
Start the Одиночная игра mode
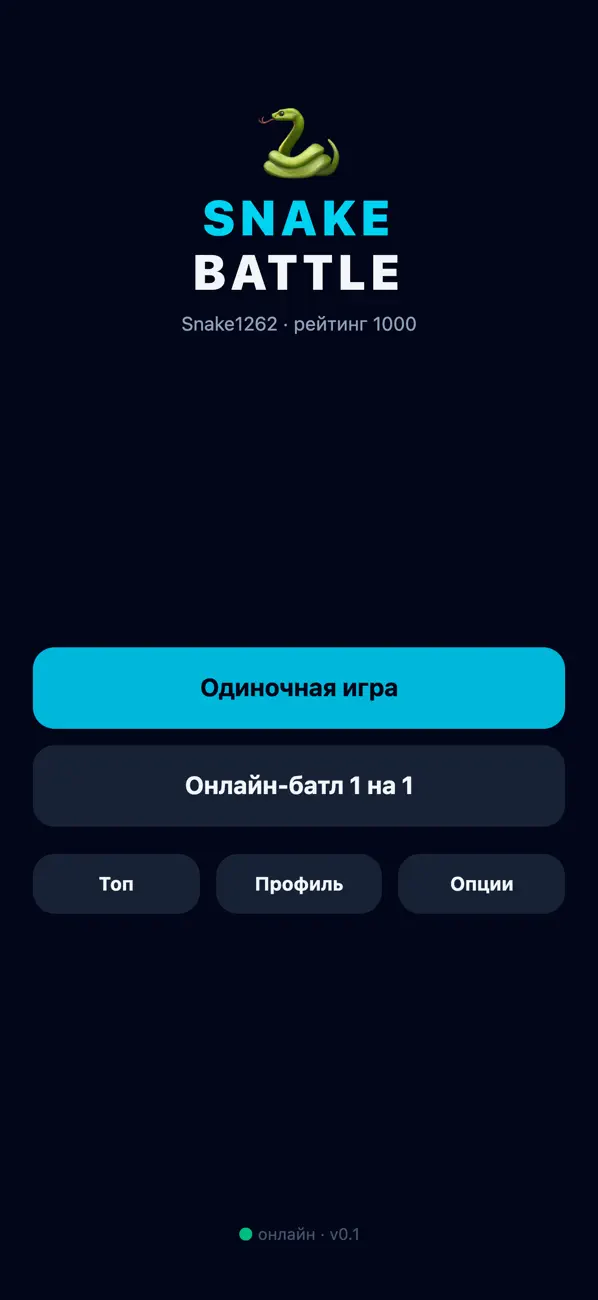tap(299, 688)
